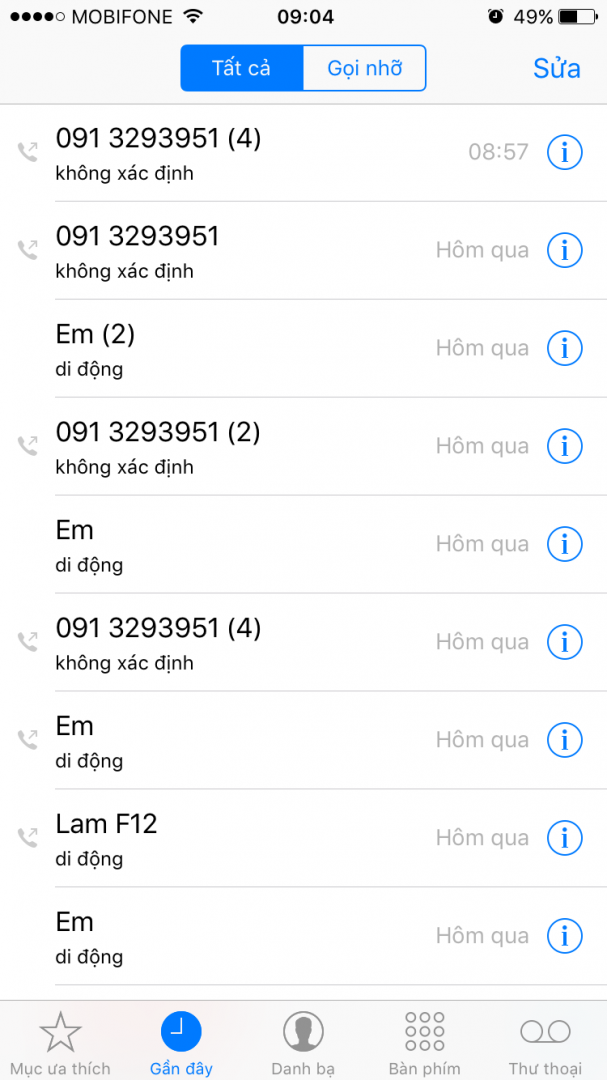
Task: Open the info icon beside Lam F12
Action: point(564,838)
